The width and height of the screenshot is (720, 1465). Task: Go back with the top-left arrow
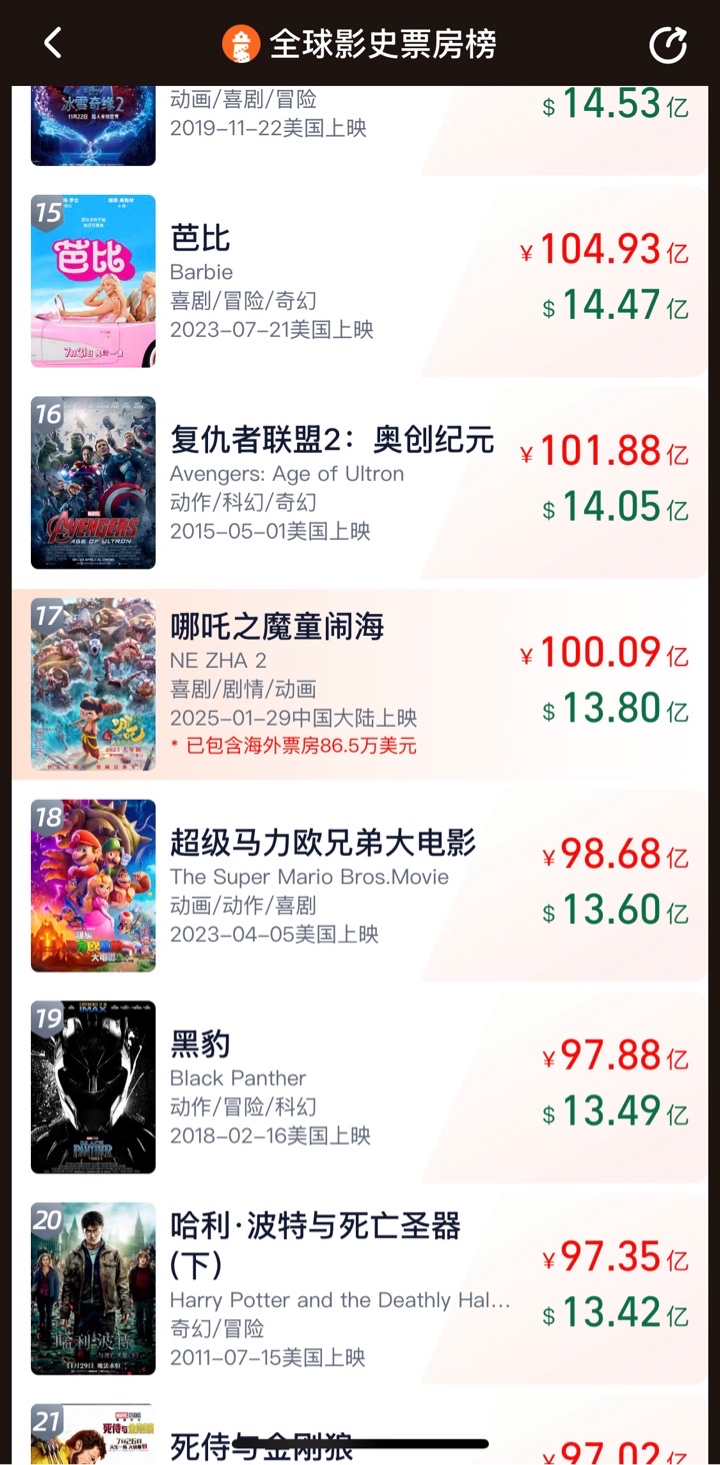(x=53, y=43)
